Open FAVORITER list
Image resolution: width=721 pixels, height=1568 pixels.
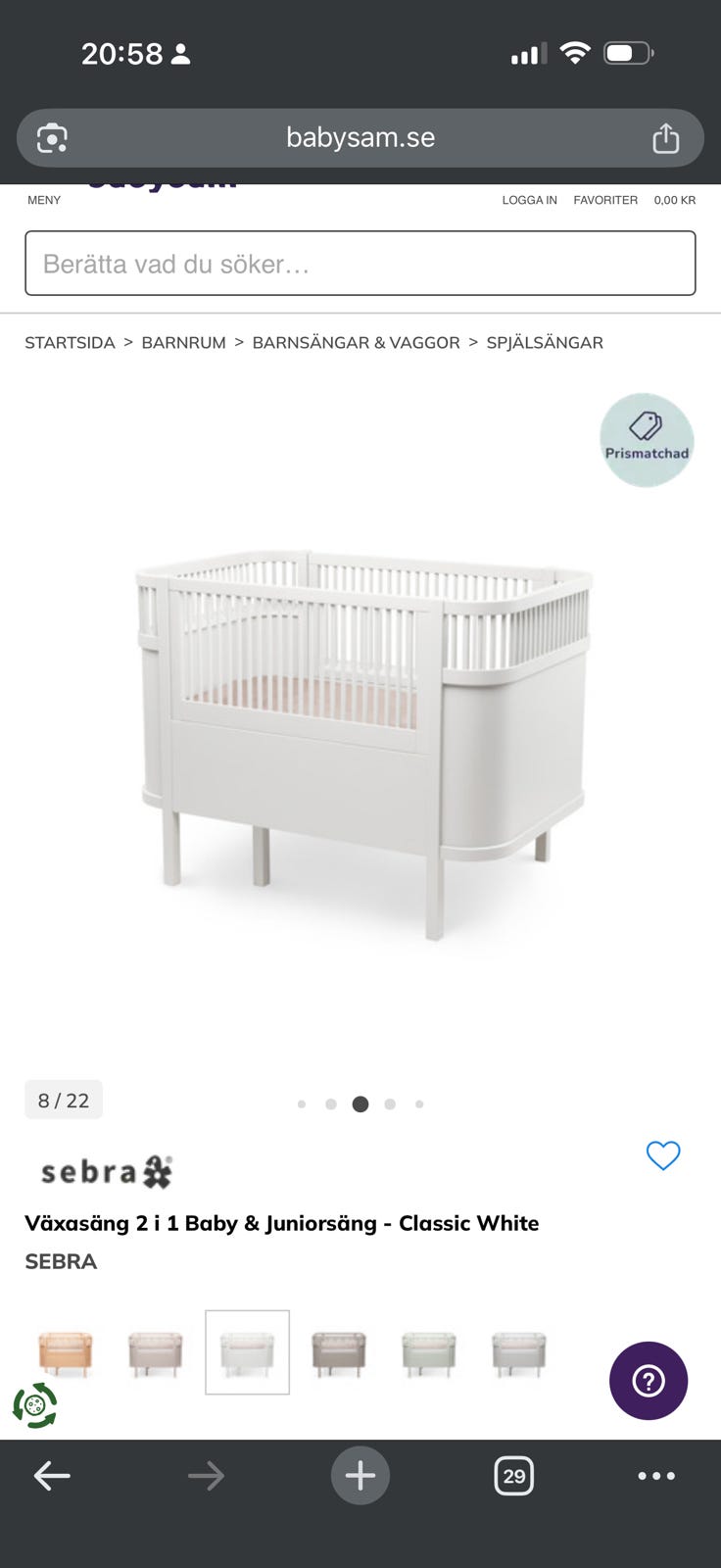[x=605, y=200]
